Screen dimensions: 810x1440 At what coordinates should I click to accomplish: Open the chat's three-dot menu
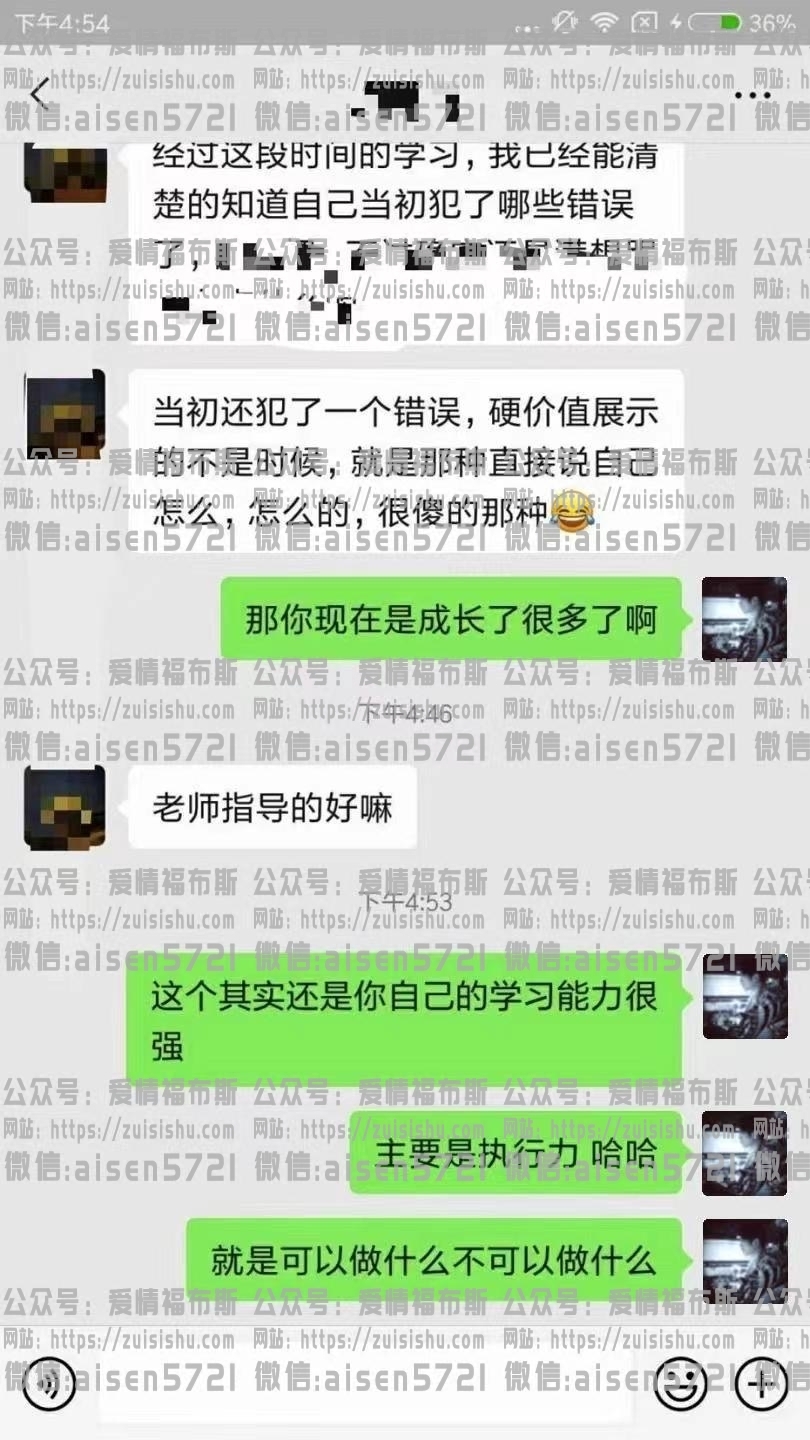click(x=752, y=95)
